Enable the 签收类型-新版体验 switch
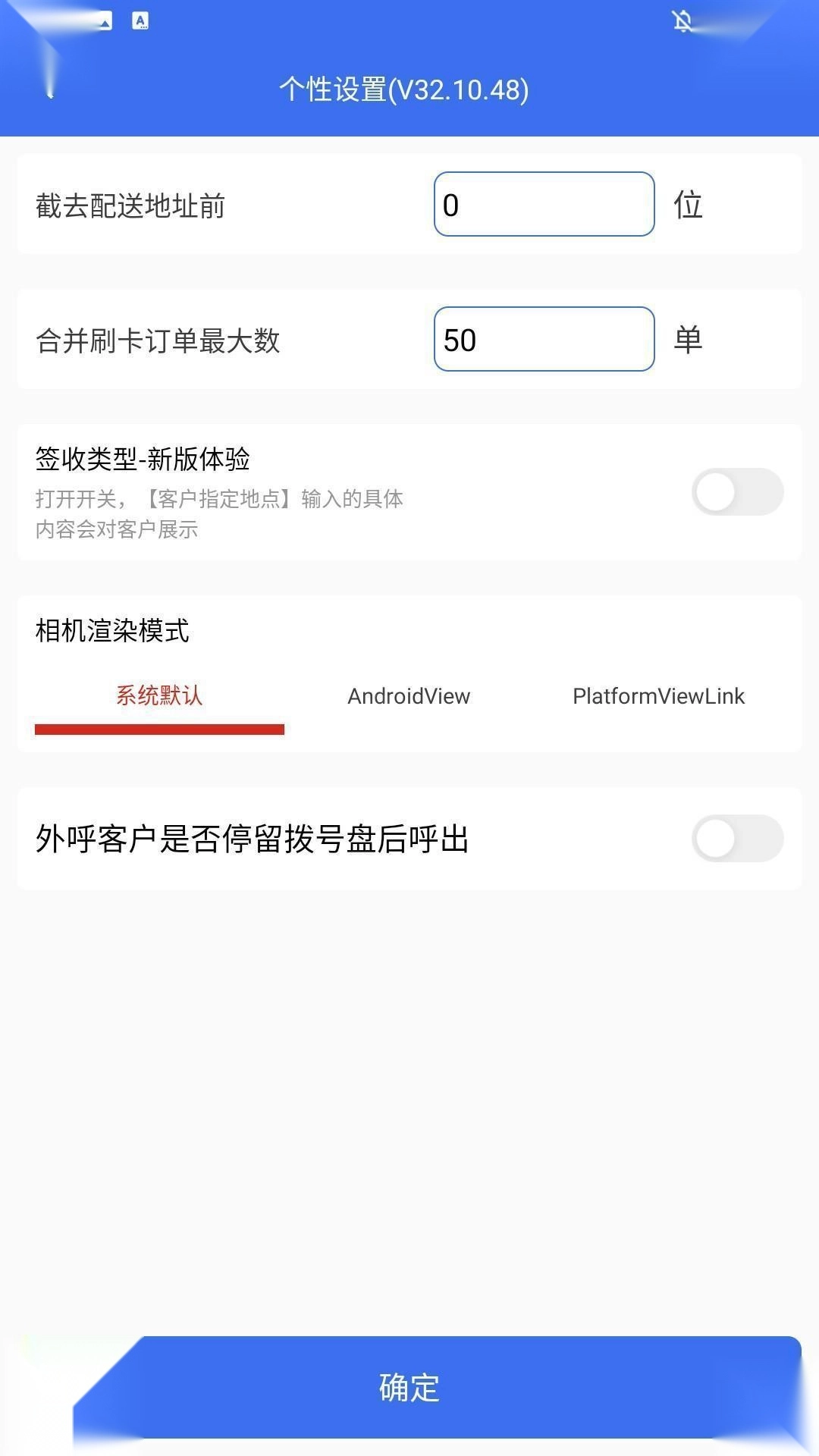 (x=736, y=492)
